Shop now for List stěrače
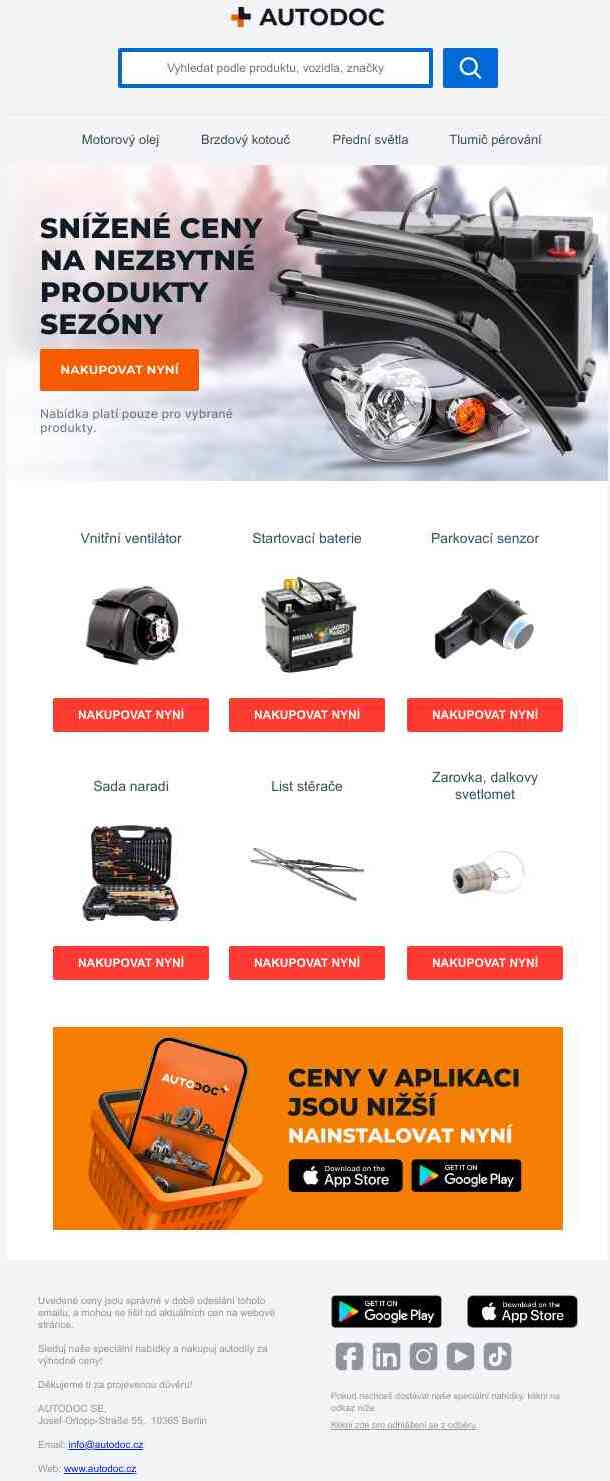The image size is (610, 1481). pos(307,963)
